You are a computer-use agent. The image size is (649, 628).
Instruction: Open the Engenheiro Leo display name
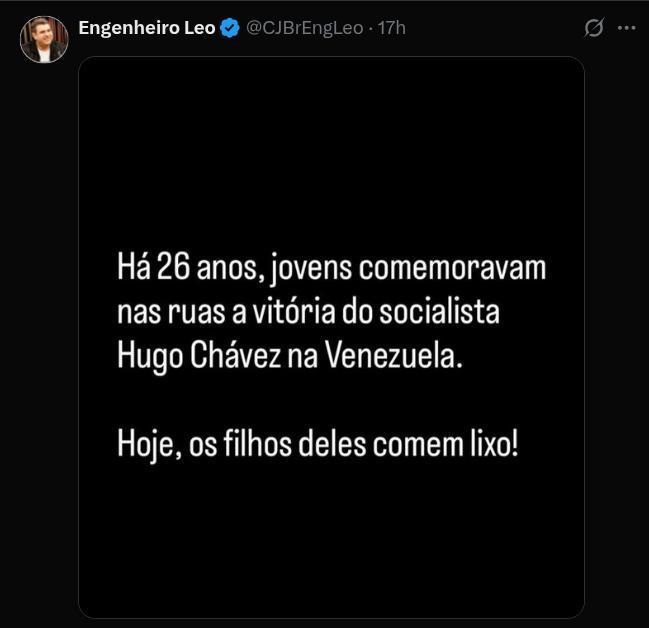point(147,28)
